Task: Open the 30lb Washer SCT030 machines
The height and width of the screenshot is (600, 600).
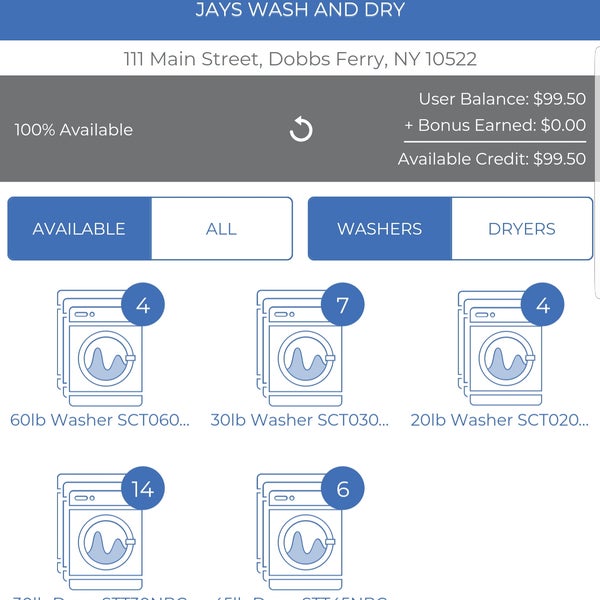Action: (x=300, y=350)
